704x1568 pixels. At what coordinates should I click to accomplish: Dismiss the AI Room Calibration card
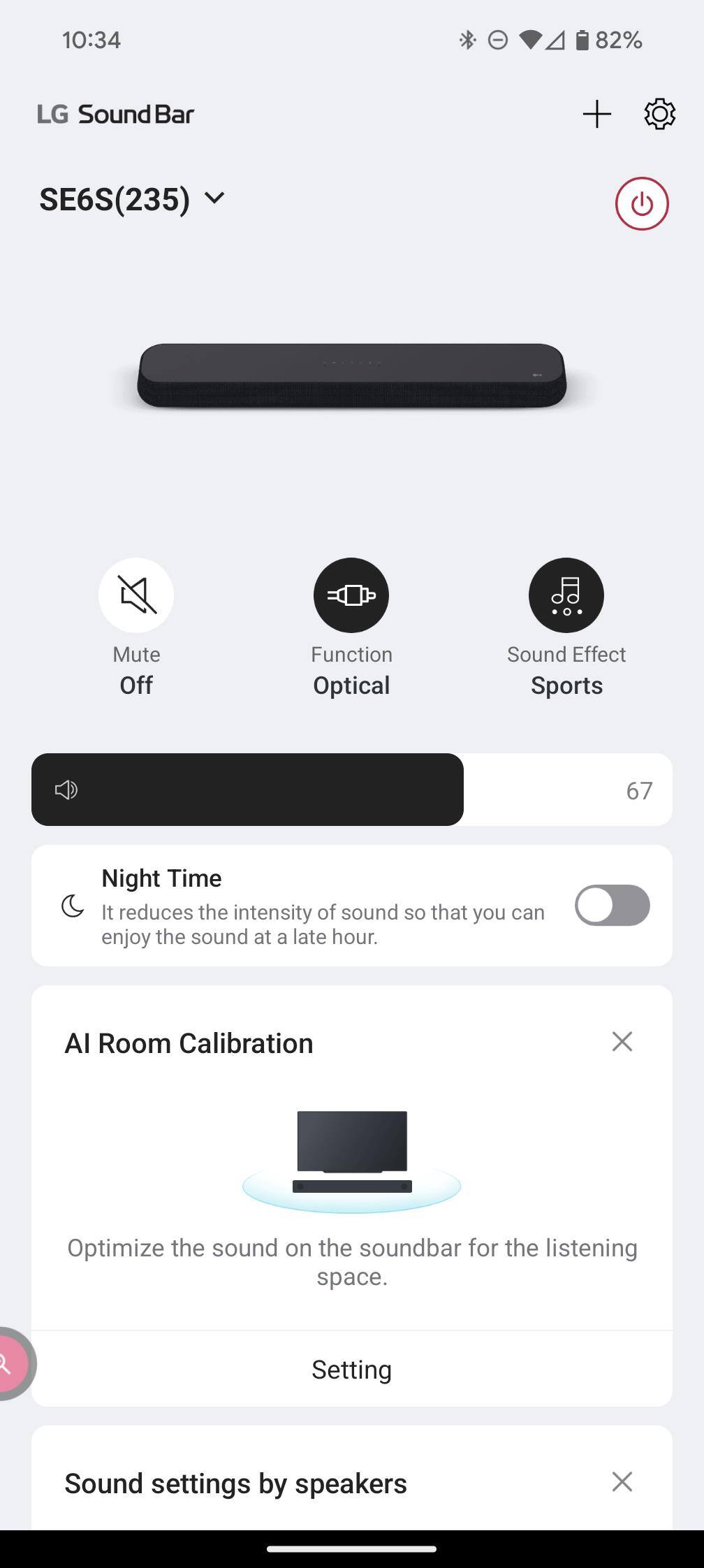(x=622, y=1041)
